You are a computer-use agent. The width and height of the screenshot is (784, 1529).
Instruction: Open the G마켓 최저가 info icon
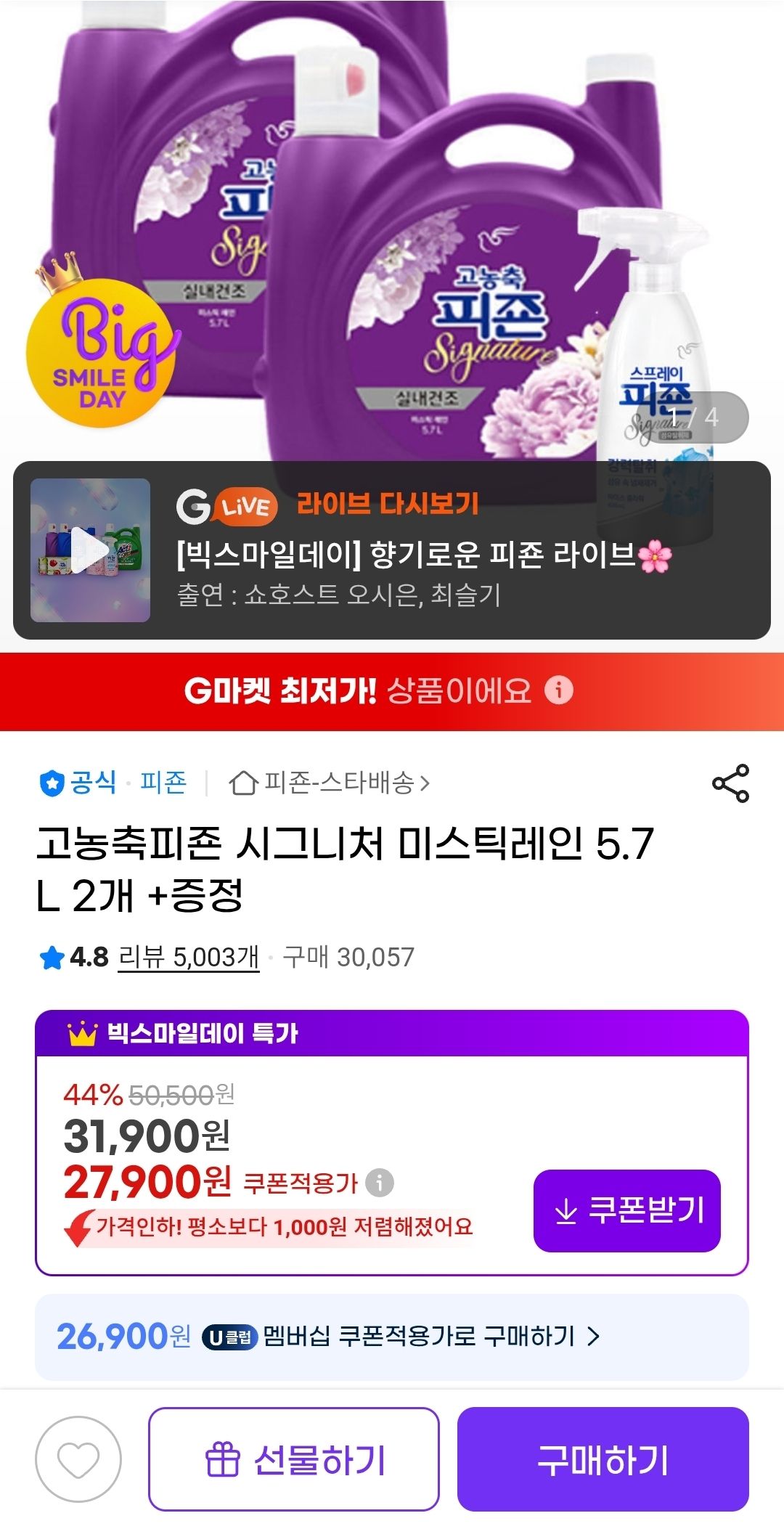click(559, 690)
